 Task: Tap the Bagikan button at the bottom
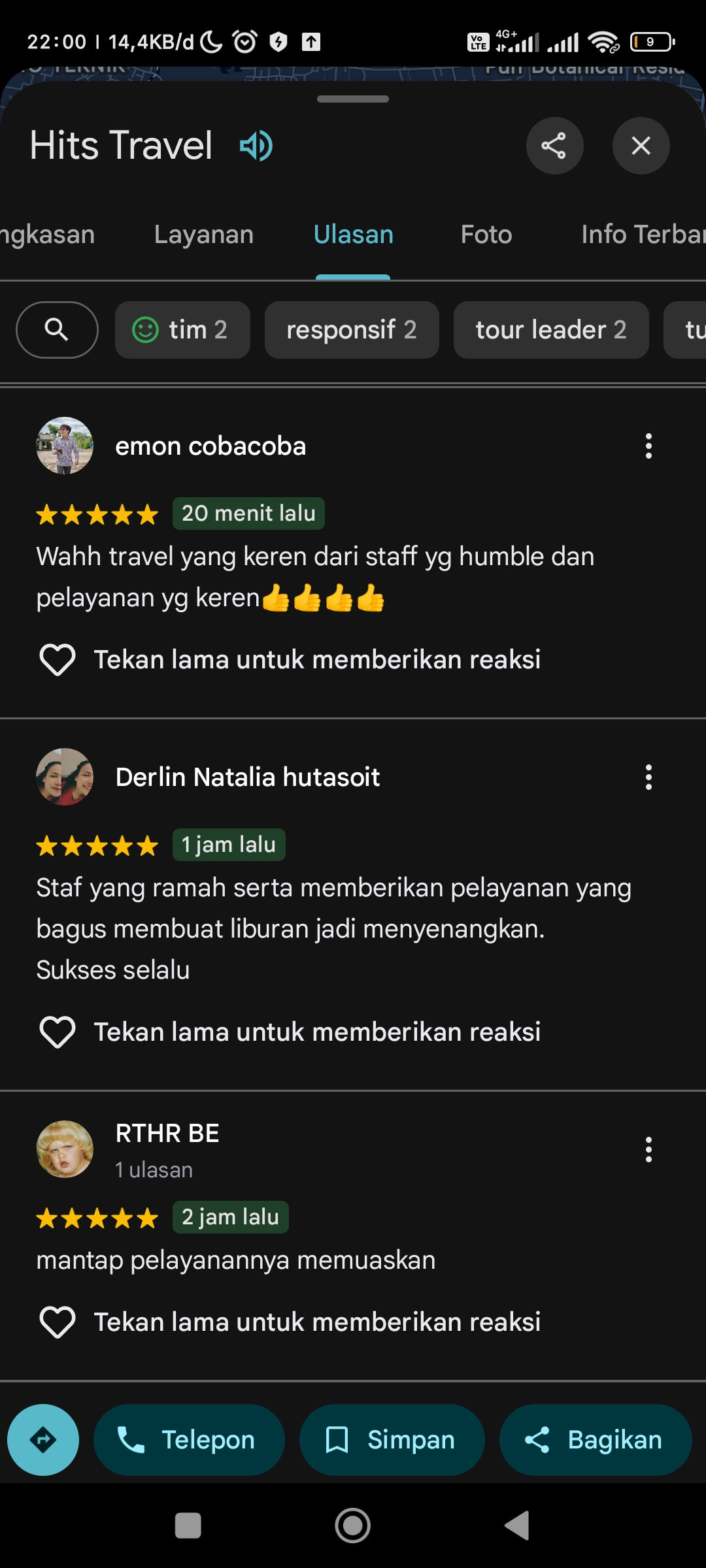[x=596, y=1440]
